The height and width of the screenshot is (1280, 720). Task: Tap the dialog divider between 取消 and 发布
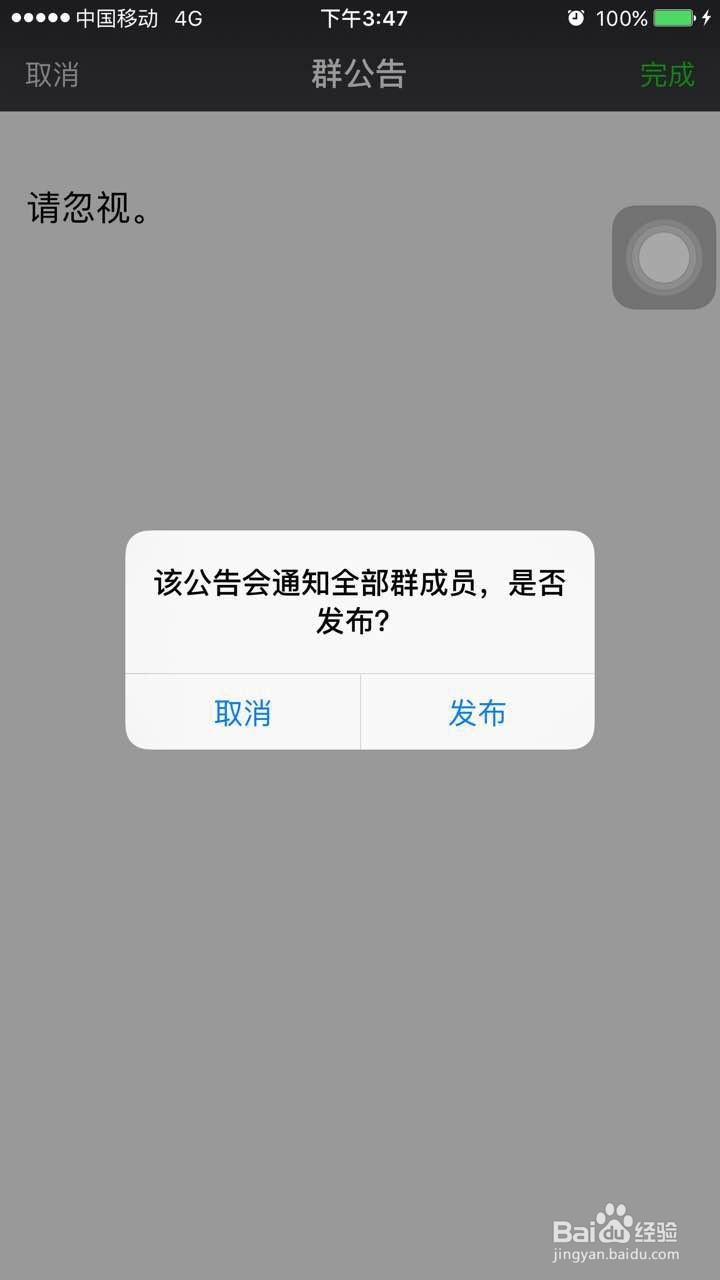[x=360, y=711]
